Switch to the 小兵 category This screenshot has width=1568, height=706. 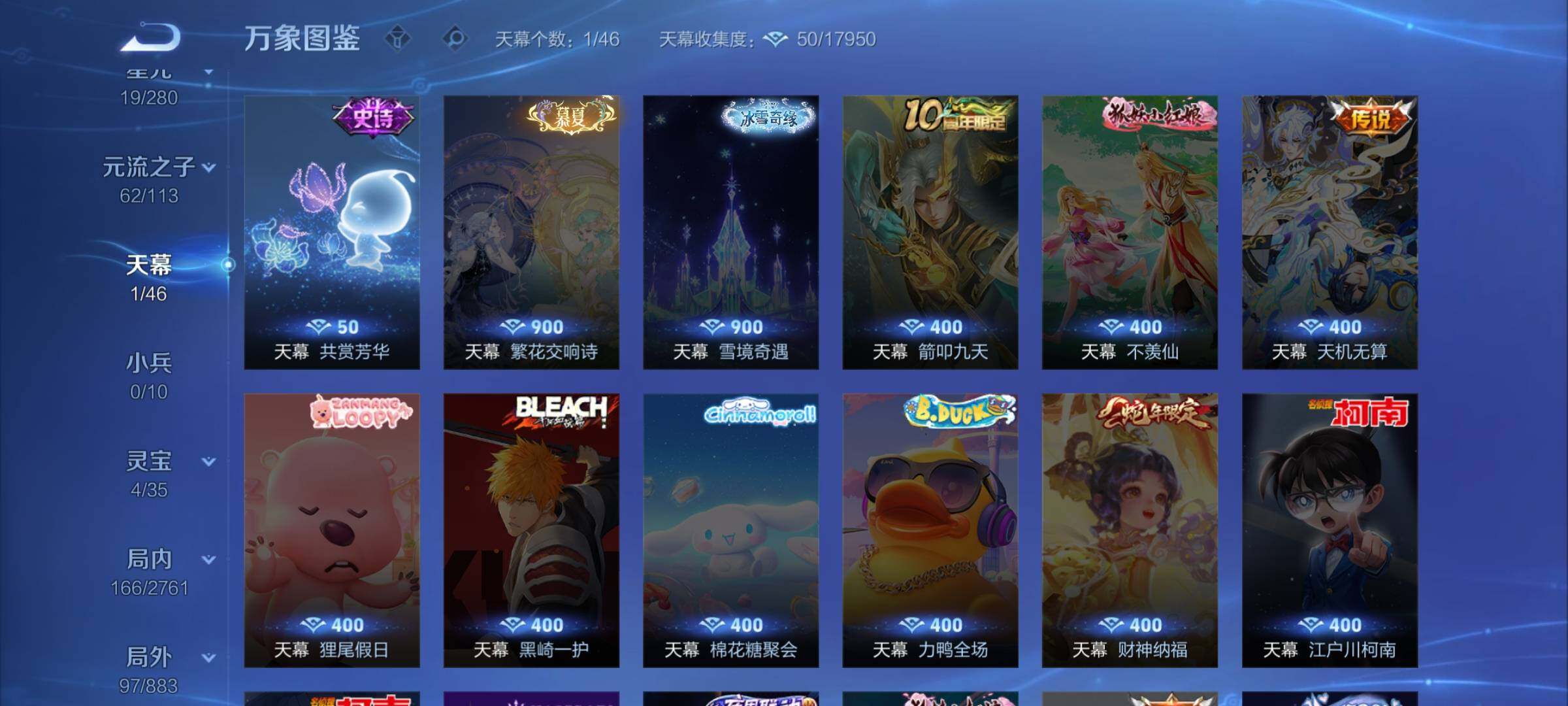[149, 363]
